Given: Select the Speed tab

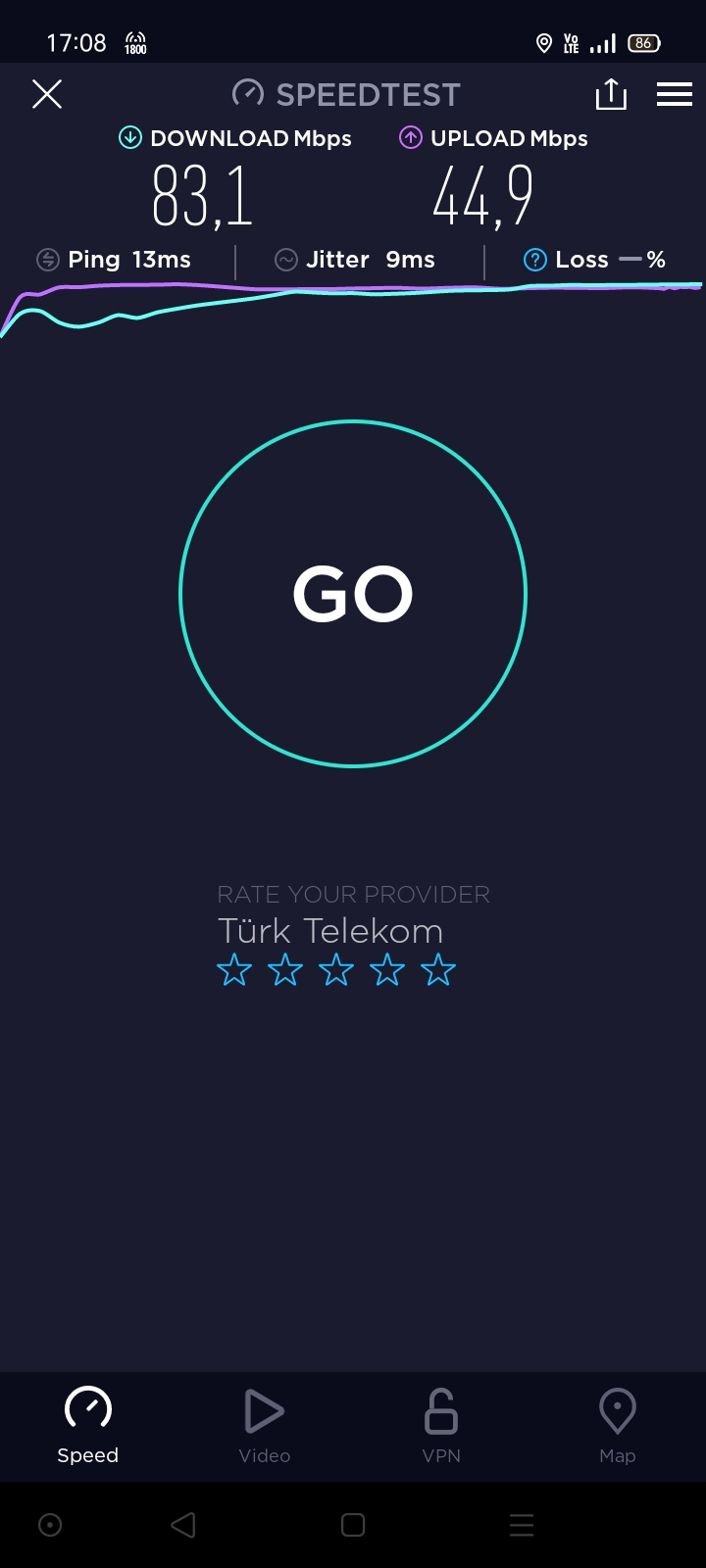Looking at the screenshot, I should 88,1426.
